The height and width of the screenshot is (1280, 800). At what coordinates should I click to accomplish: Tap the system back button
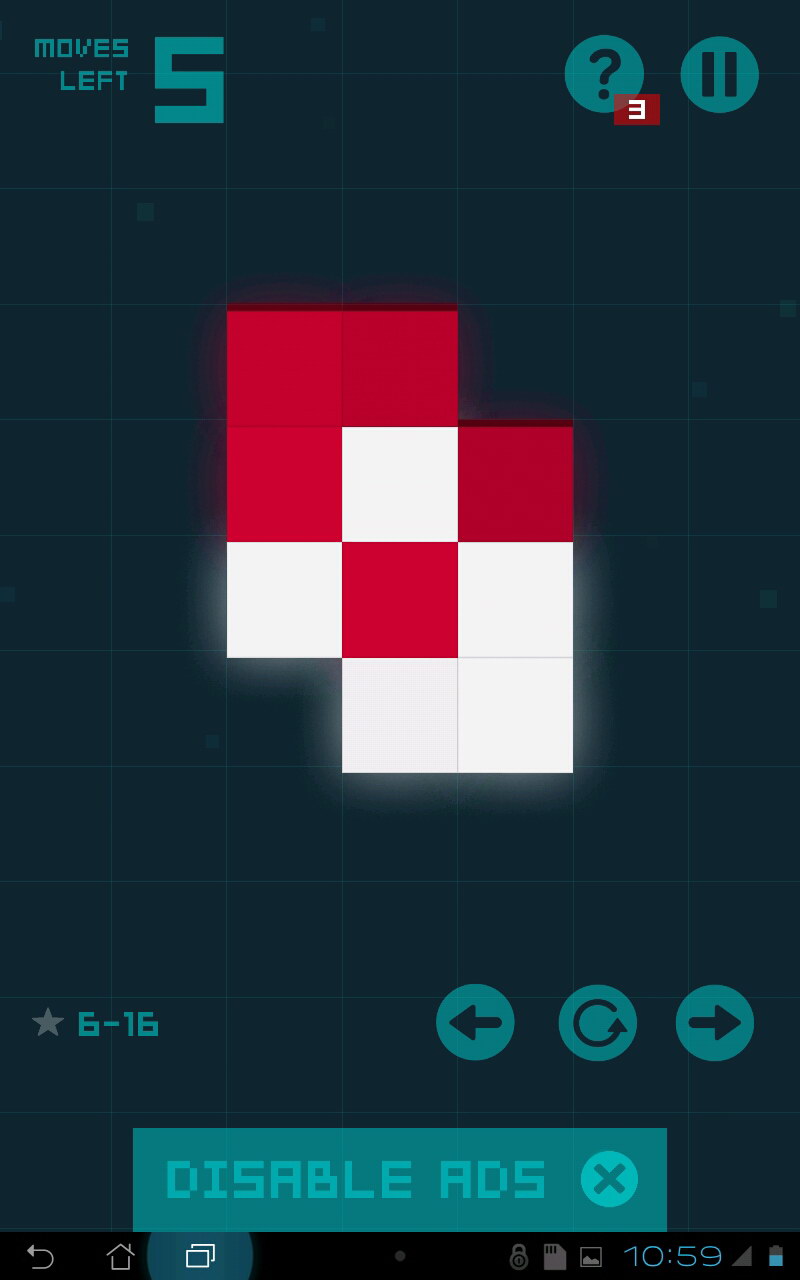pyautogui.click(x=40, y=1256)
